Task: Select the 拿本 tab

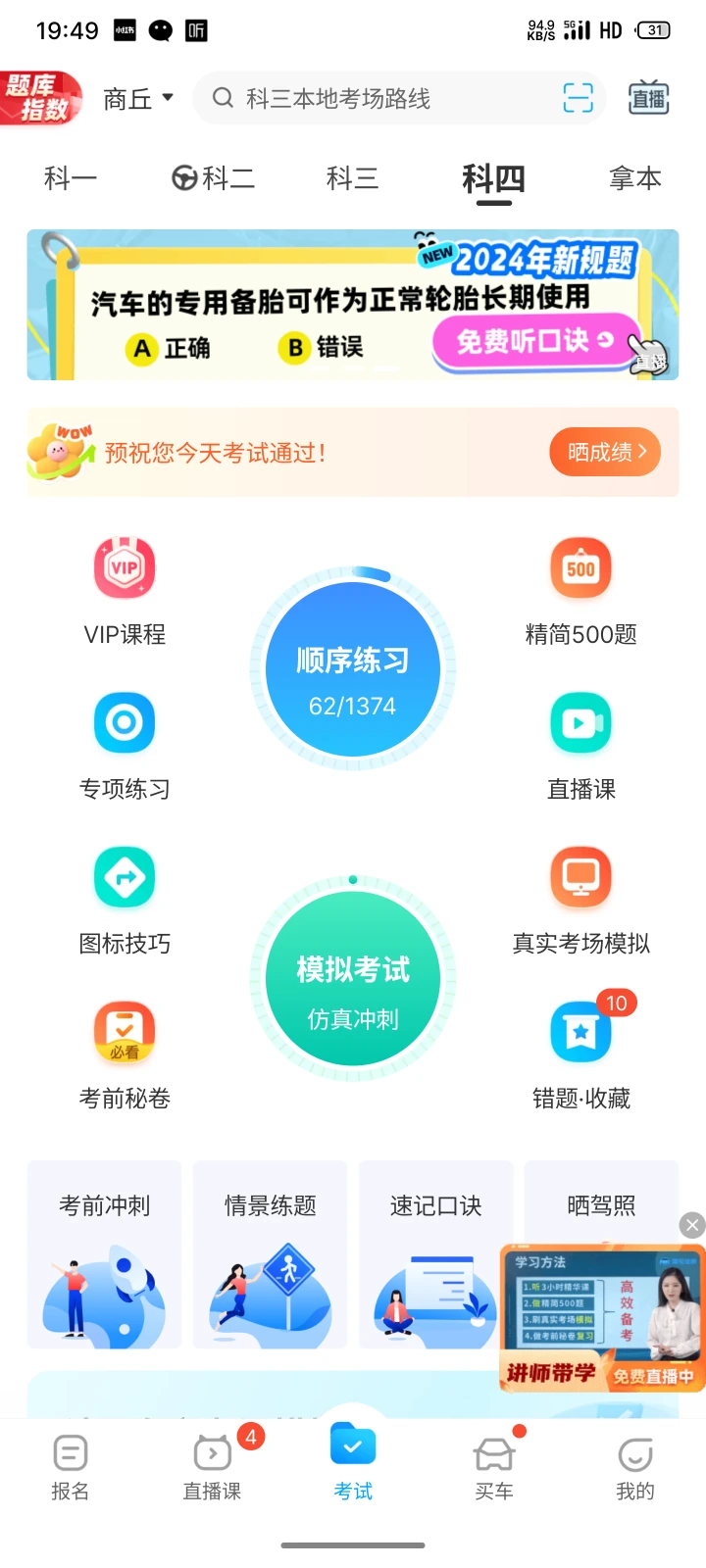Action: pyautogui.click(x=635, y=178)
